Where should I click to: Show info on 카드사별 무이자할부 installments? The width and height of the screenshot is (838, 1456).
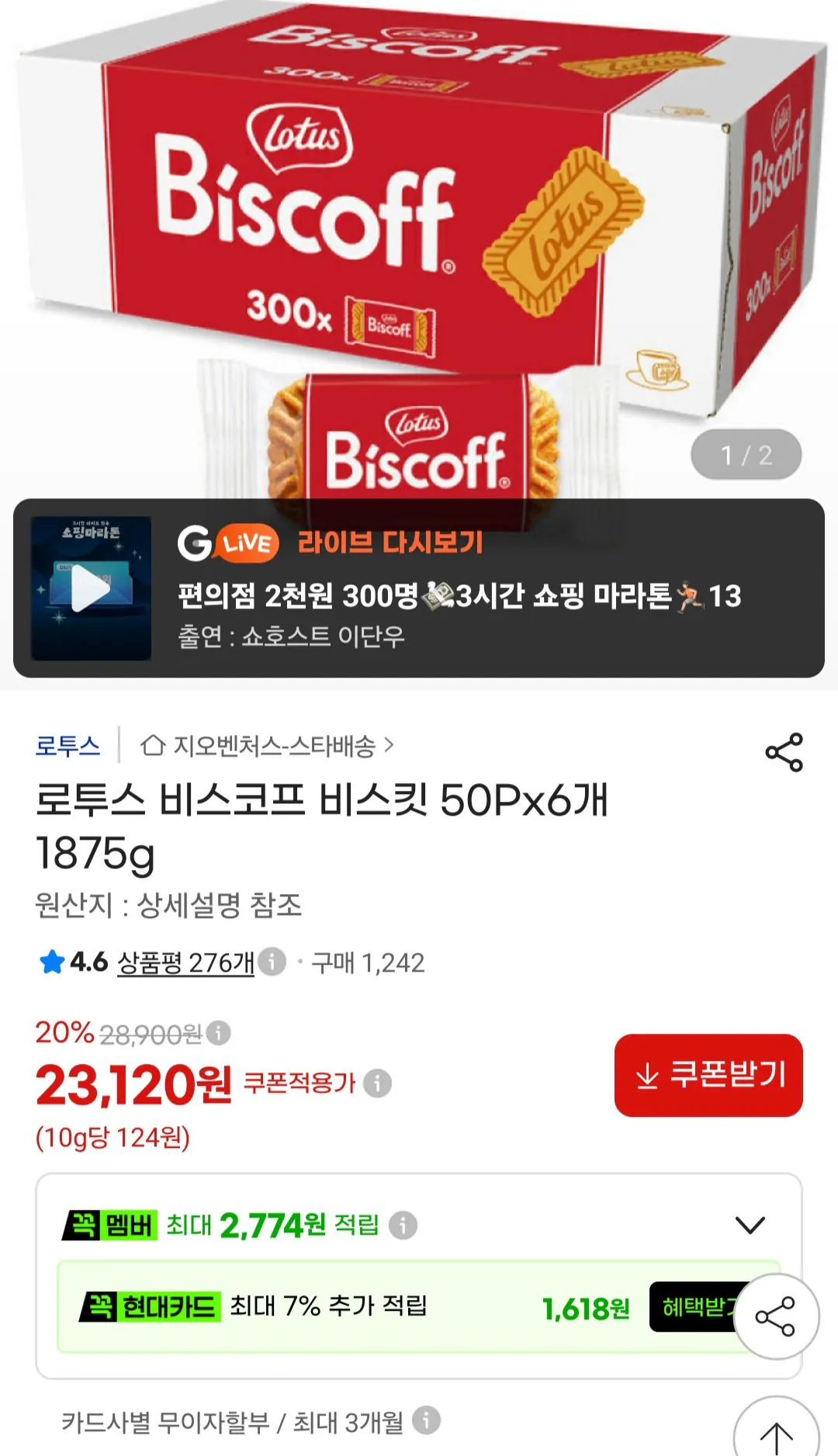coord(426,1421)
